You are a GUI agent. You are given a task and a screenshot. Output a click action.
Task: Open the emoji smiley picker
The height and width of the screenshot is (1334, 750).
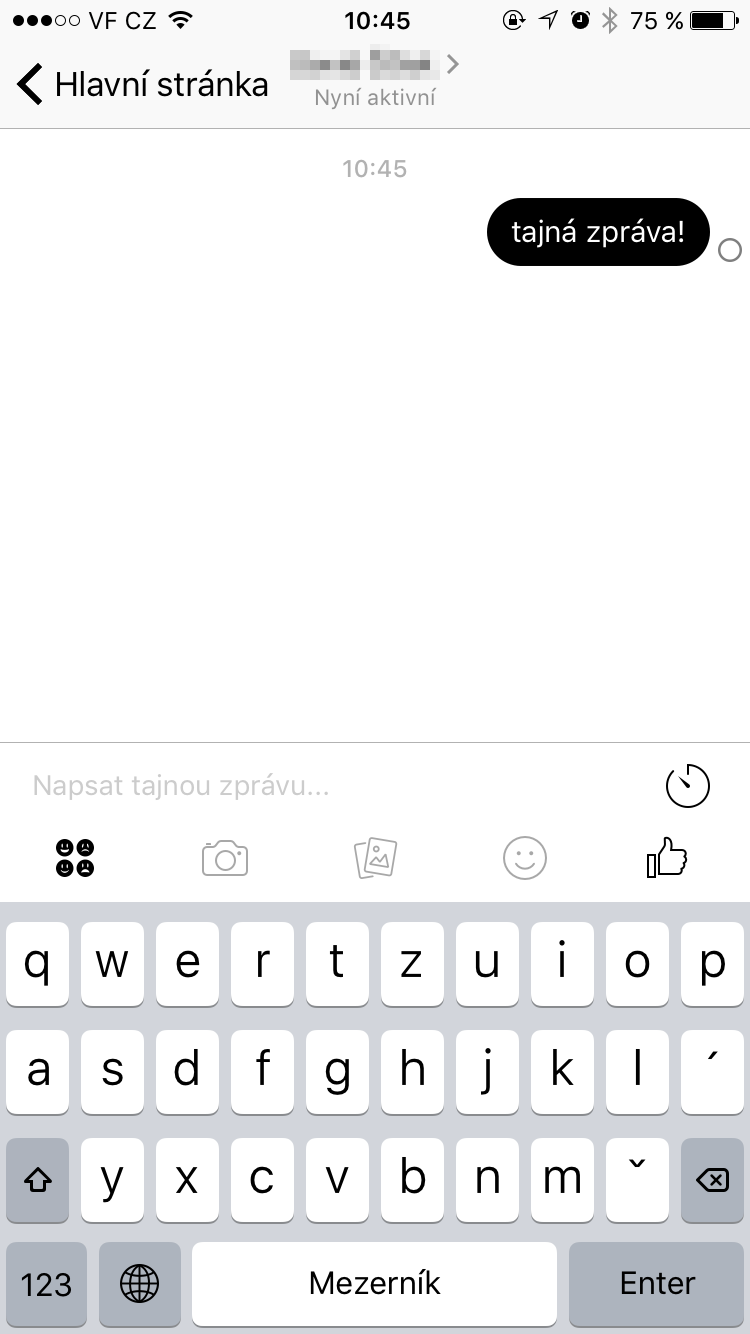[x=525, y=858]
